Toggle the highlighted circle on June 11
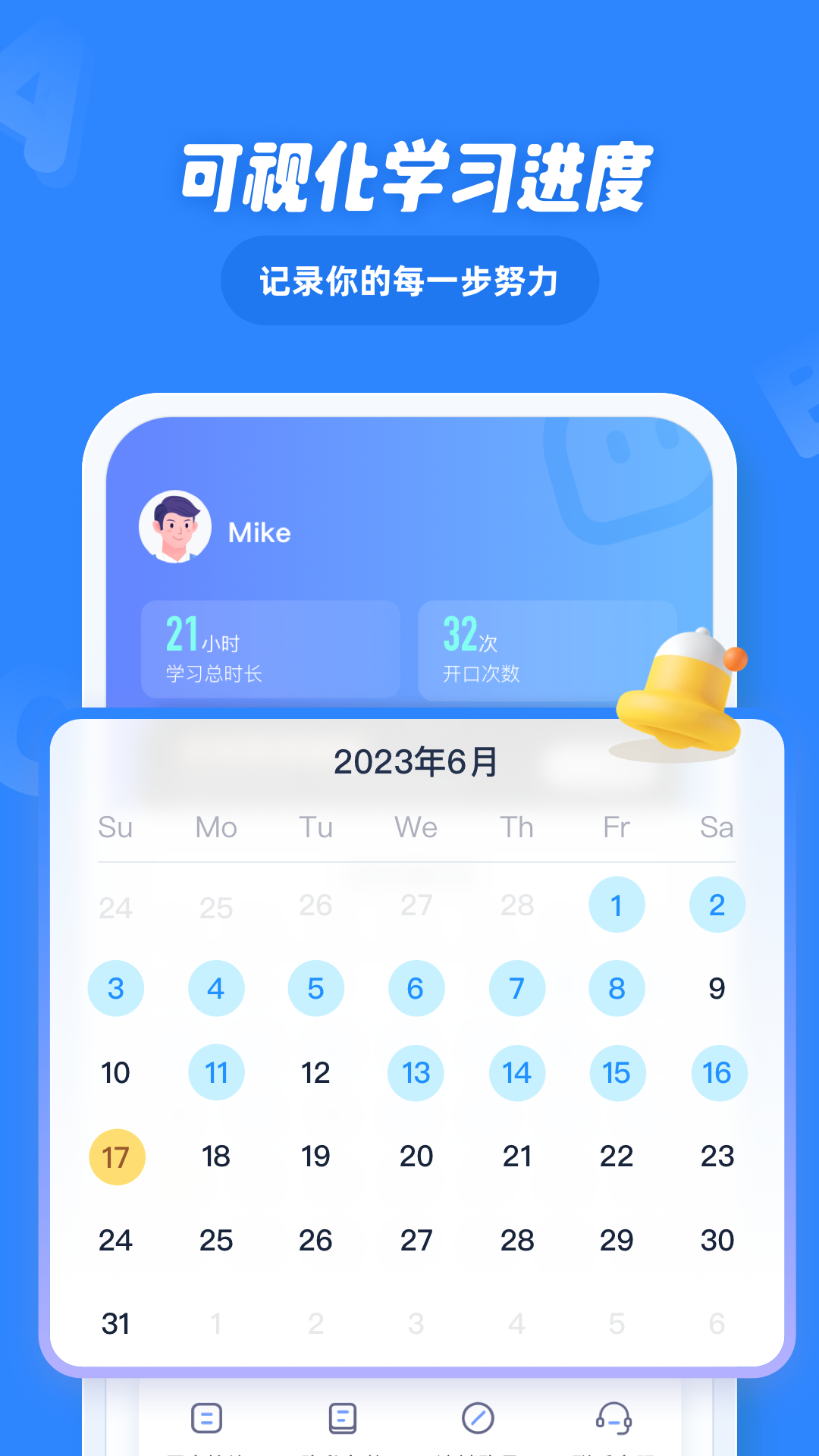Screen dimensions: 819x1456 point(216,1072)
